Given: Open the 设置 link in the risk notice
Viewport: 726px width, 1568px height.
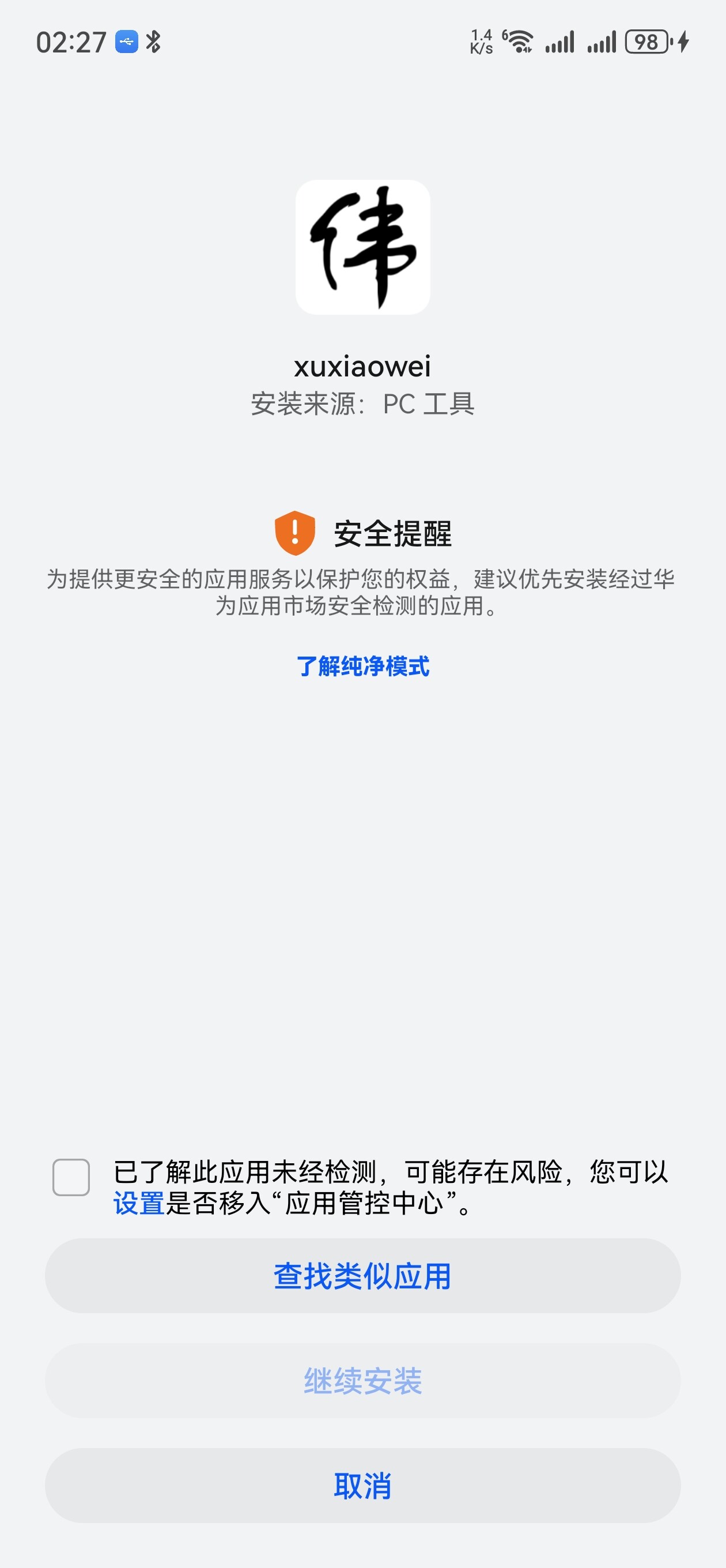Looking at the screenshot, I should (139, 1204).
